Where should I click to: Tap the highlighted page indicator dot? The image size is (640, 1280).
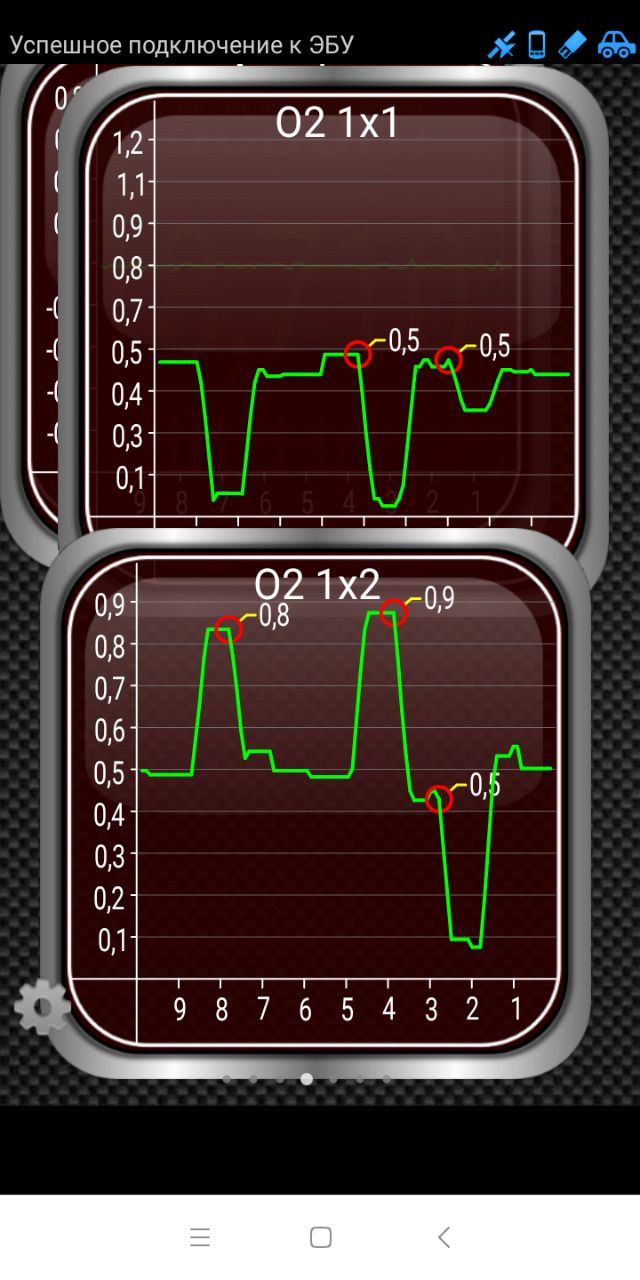[307, 1079]
